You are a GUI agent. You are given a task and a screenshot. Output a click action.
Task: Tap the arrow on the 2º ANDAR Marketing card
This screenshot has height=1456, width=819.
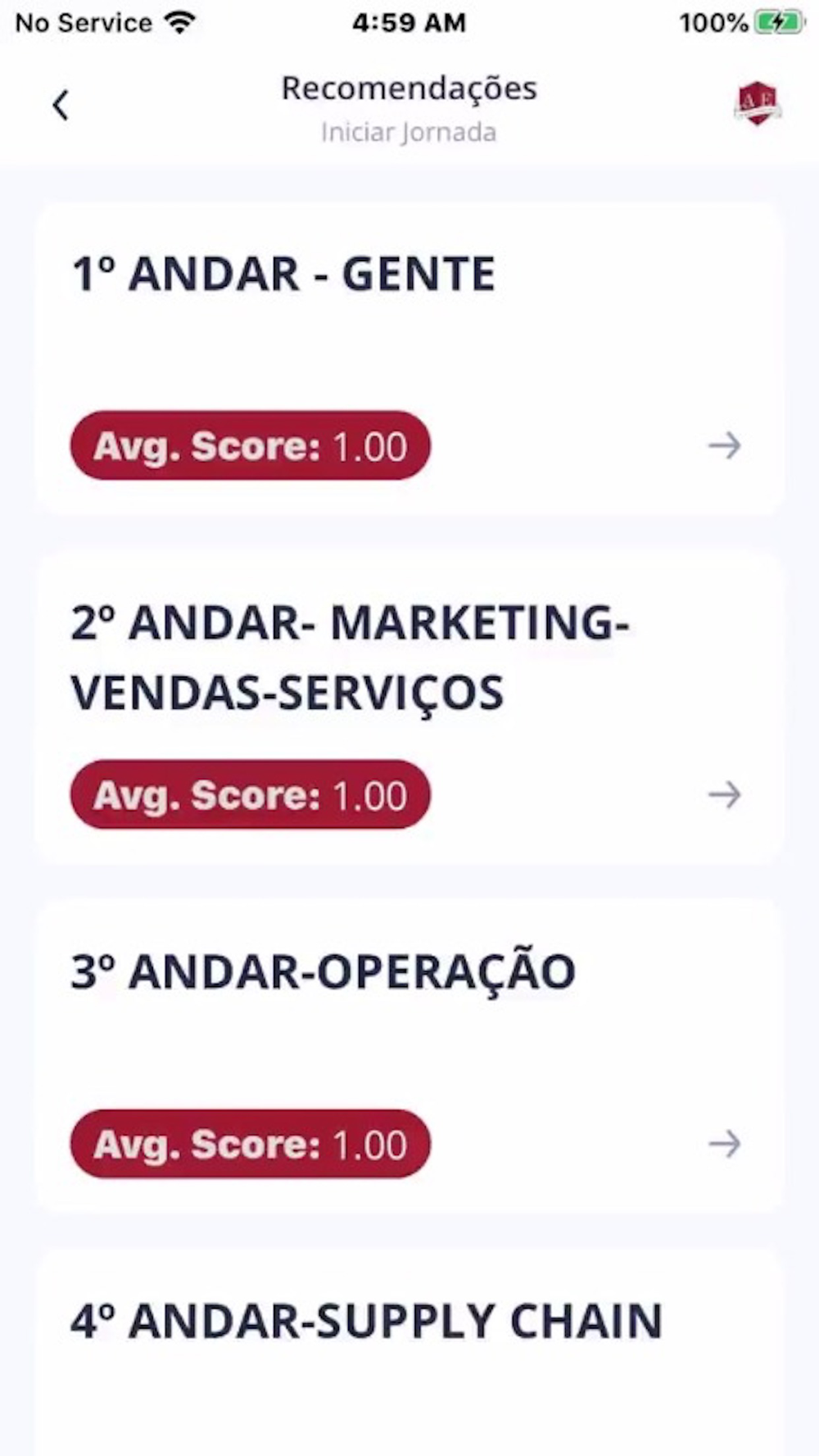724,794
